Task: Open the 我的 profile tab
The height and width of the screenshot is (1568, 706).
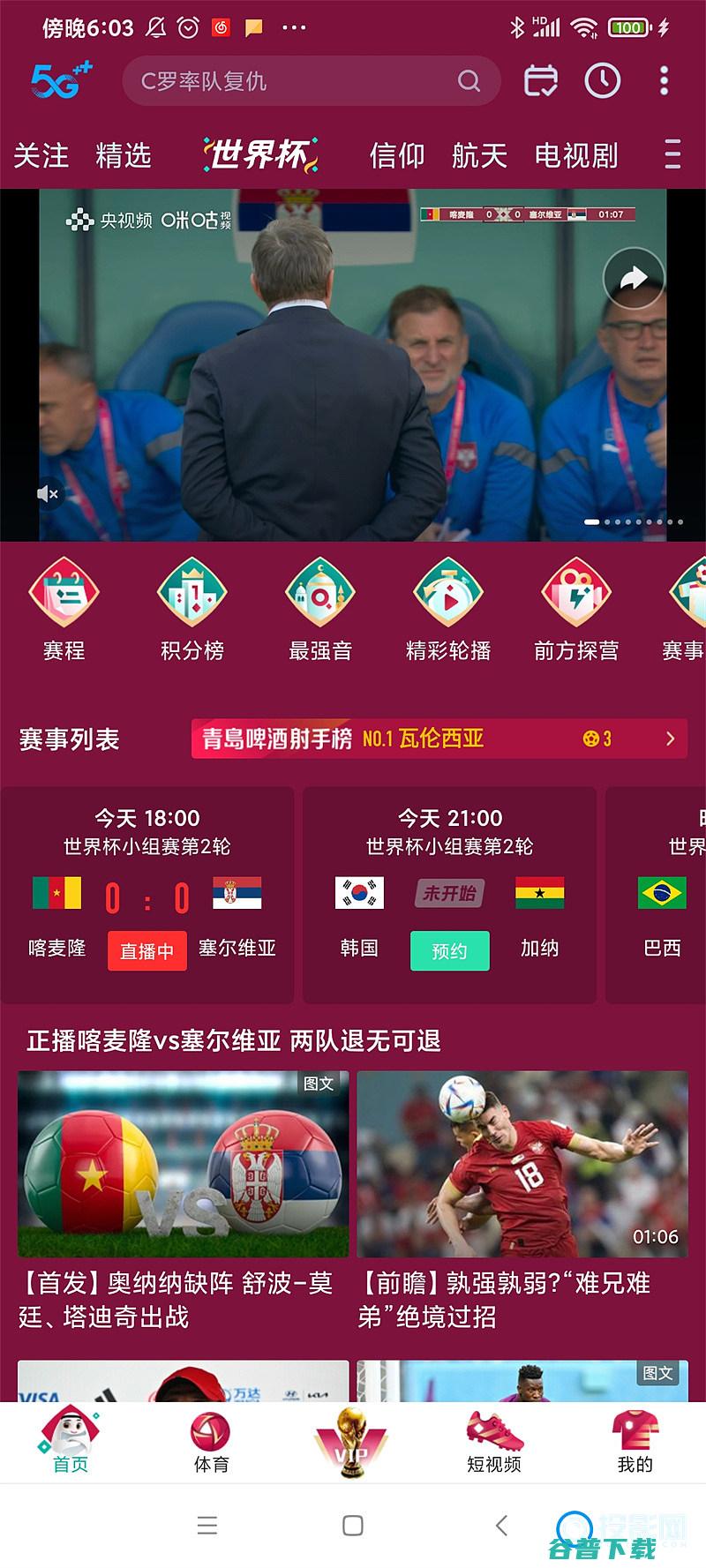Action: 635,1442
